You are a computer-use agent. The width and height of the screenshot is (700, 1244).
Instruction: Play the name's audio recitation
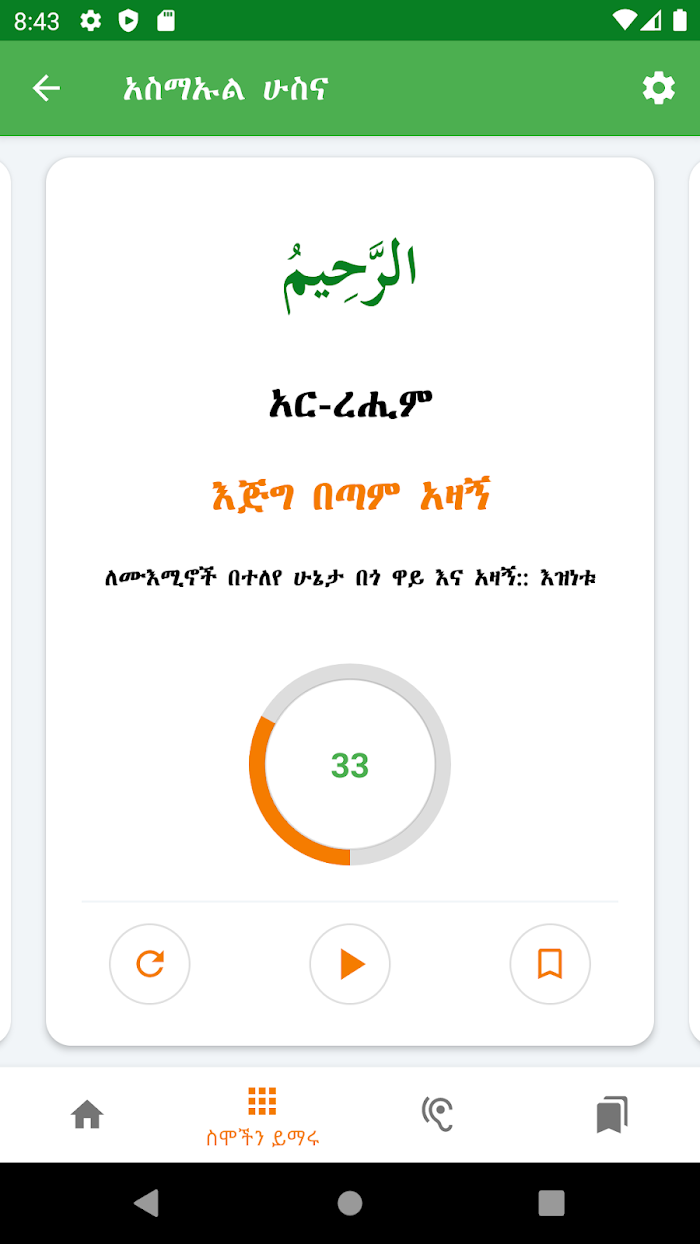(350, 964)
